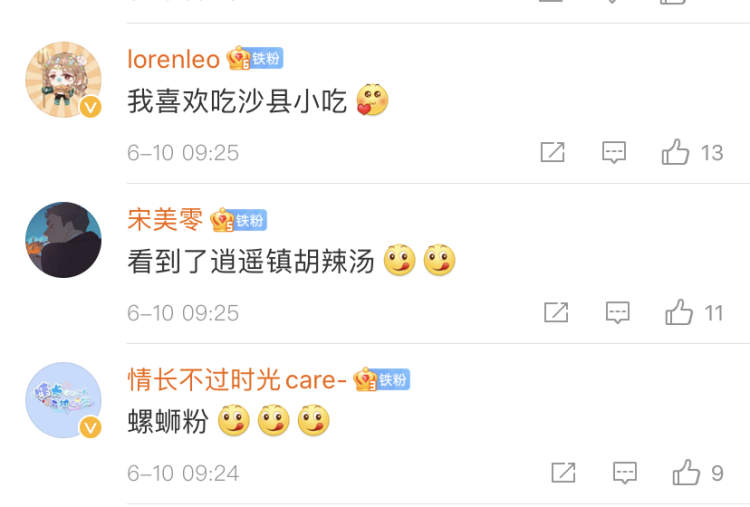Tap the username 宋美零
Image resolution: width=750 pixels, height=507 pixels.
point(165,219)
